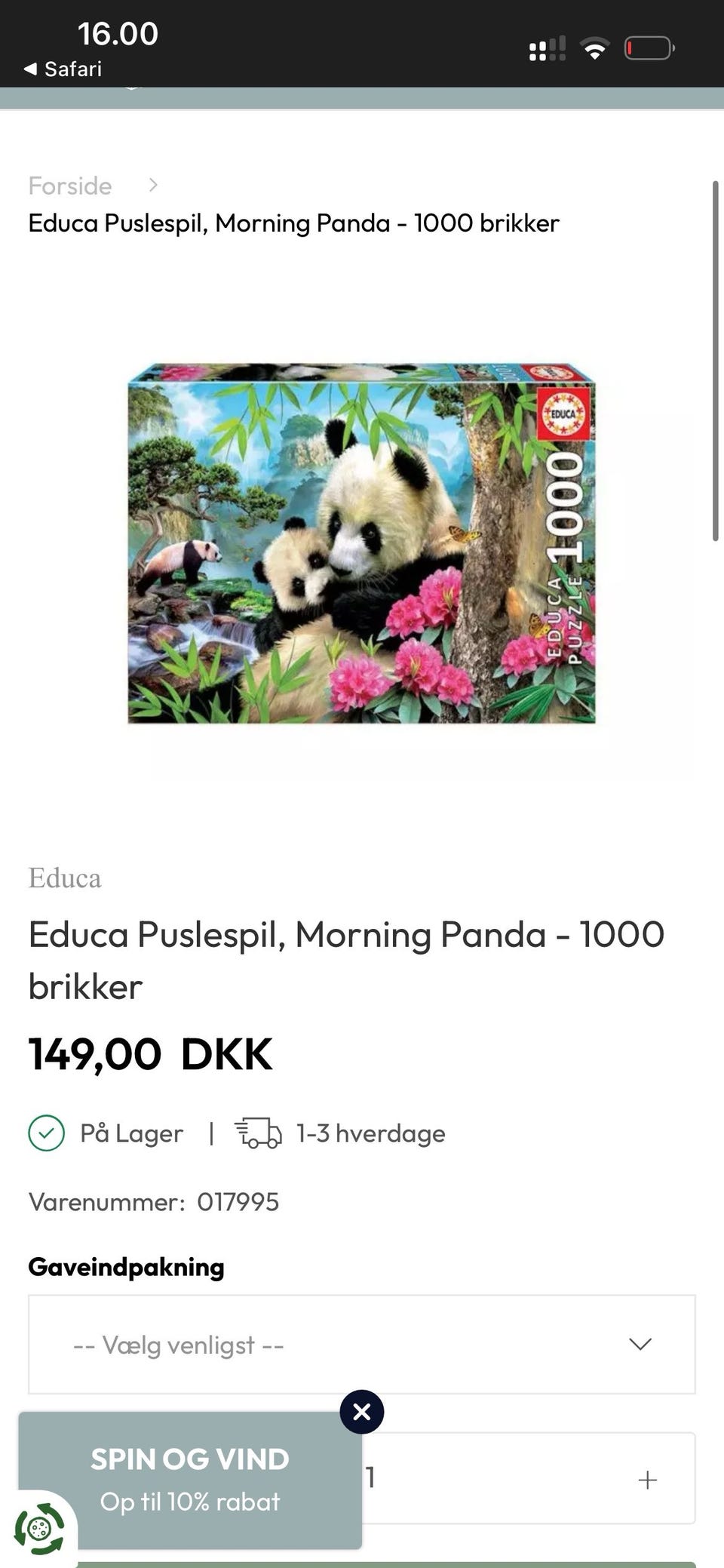This screenshot has height=1568, width=724.
Task: Dismiss the Spin og Vind popup
Action: coord(362,1412)
